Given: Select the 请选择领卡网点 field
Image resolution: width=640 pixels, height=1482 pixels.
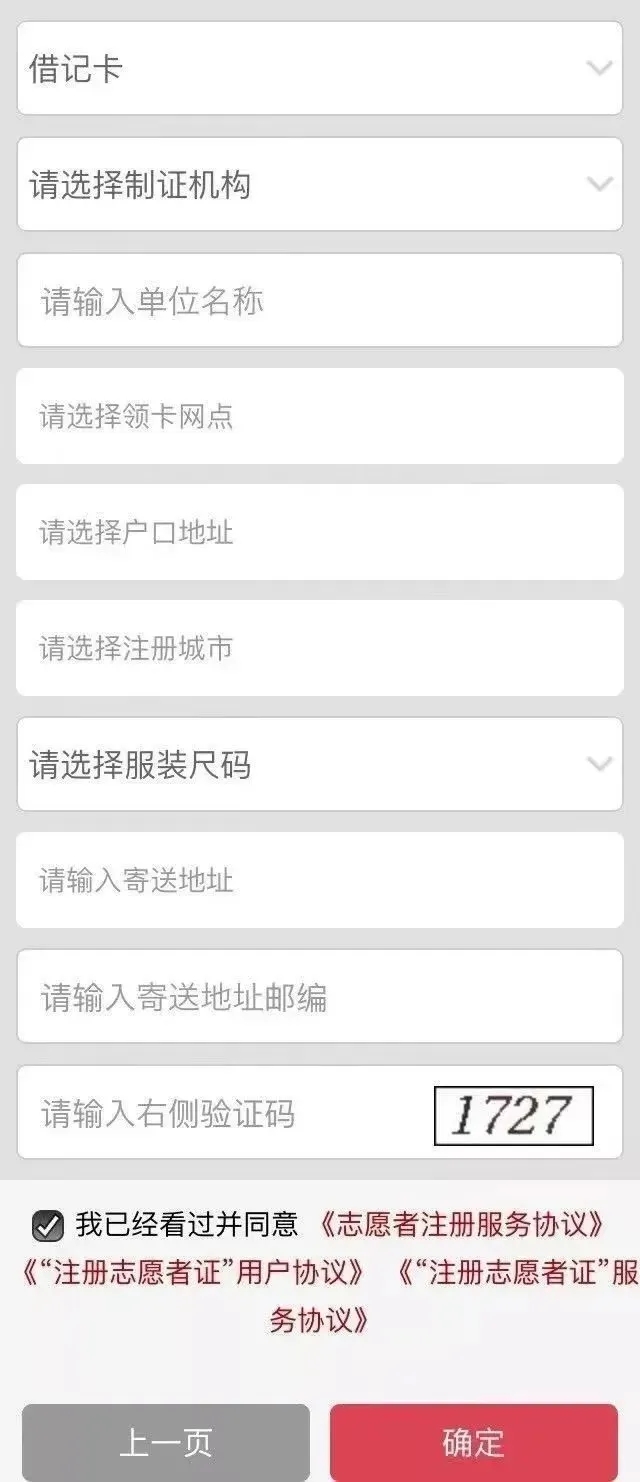Looking at the screenshot, I should tap(320, 416).
